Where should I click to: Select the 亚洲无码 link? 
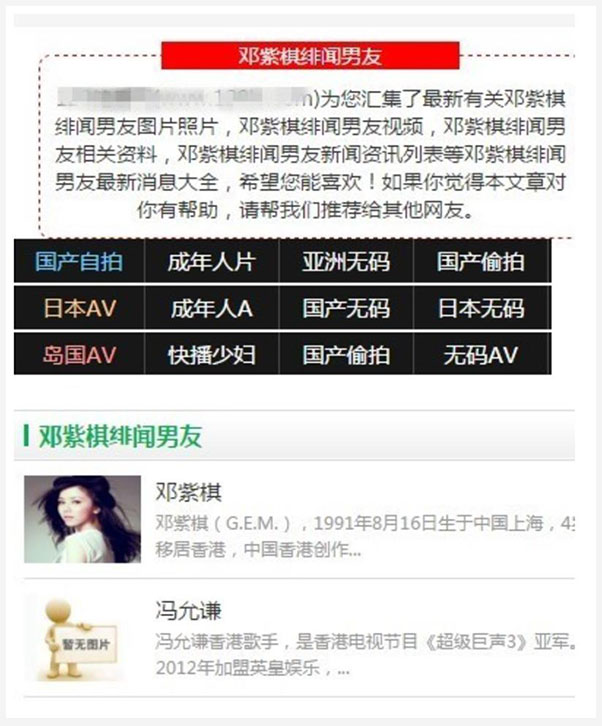tap(346, 262)
